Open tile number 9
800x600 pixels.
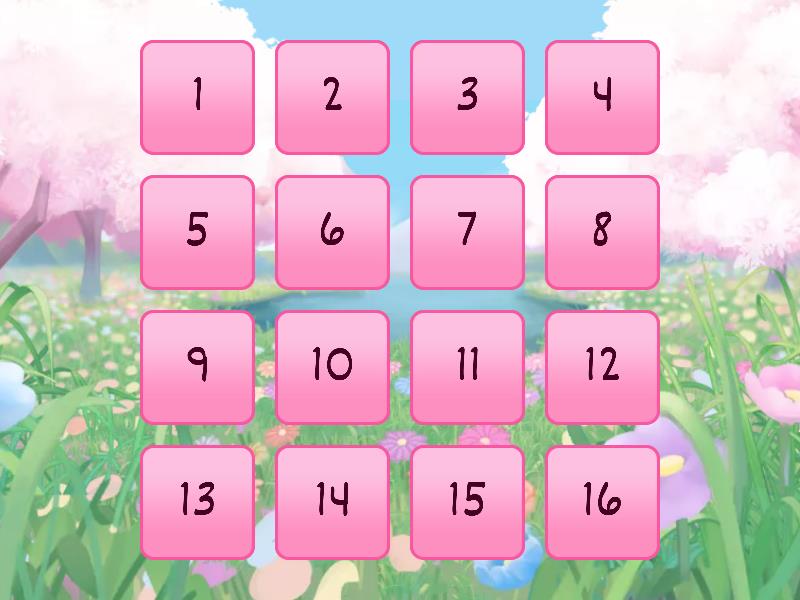(x=197, y=367)
